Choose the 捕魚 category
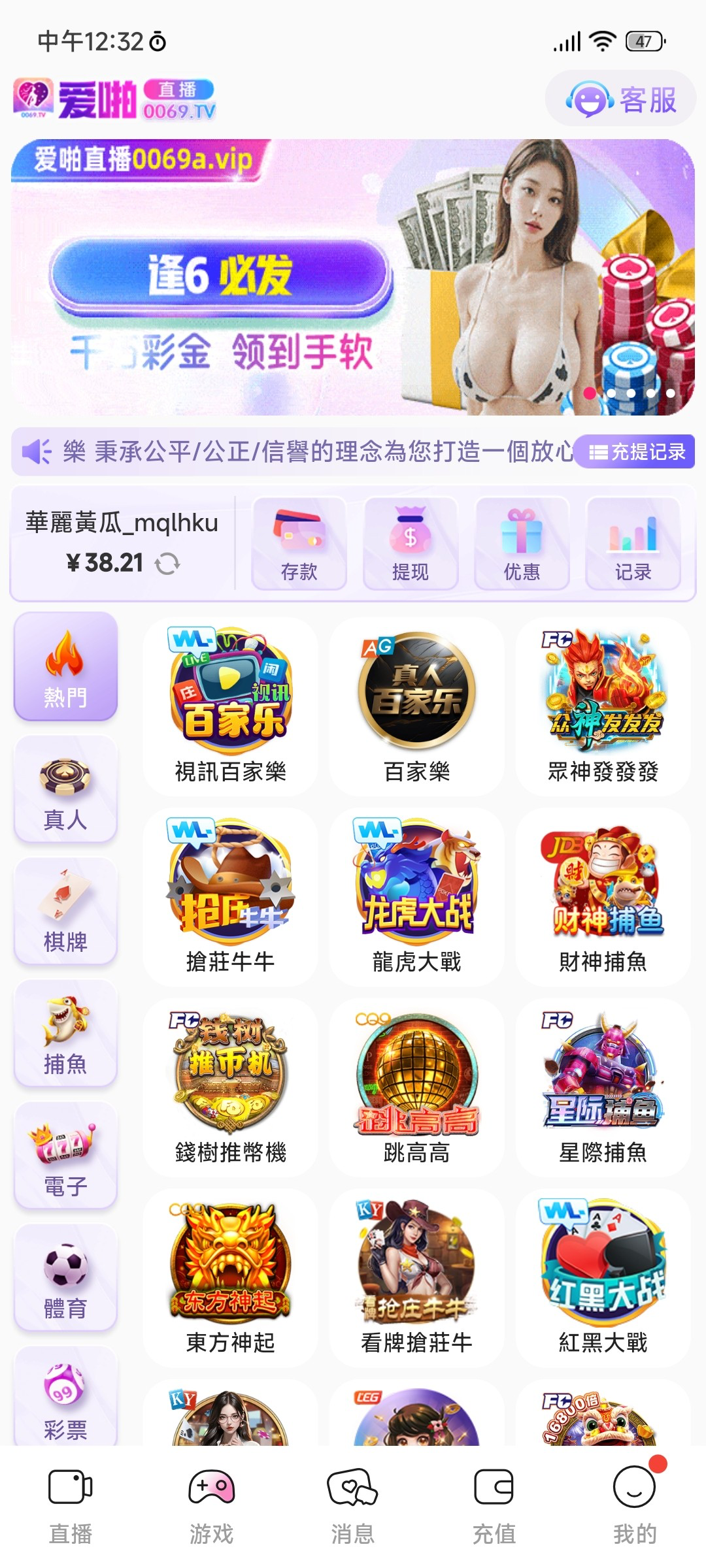 click(65, 1034)
